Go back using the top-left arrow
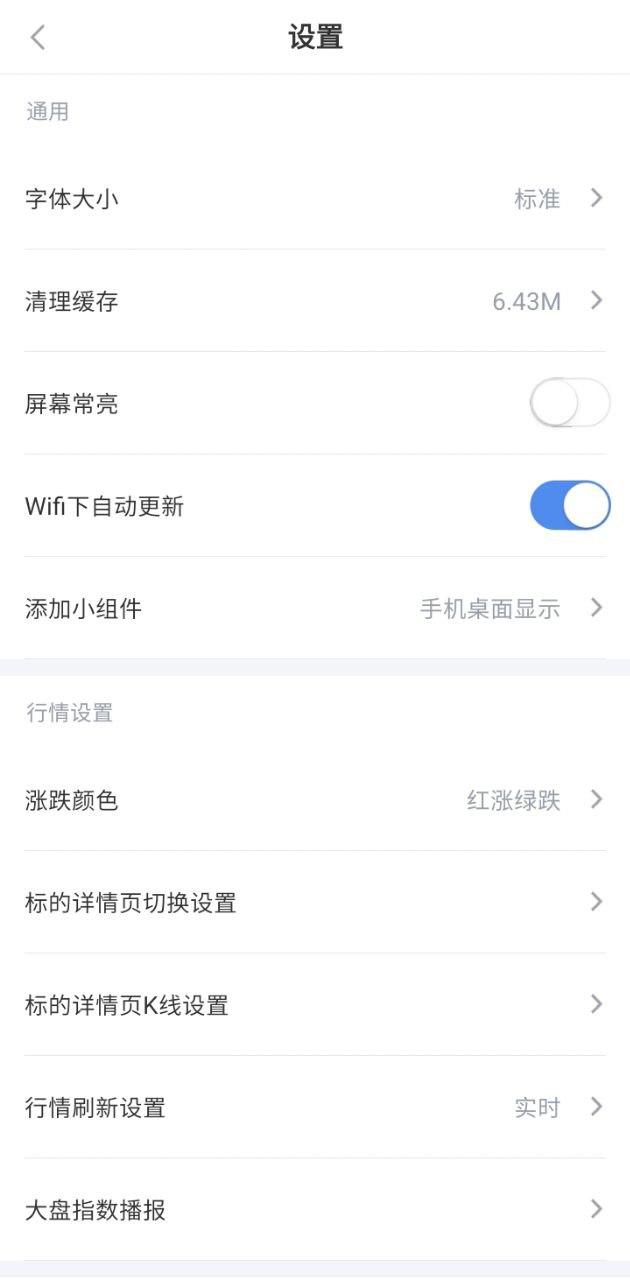The height and width of the screenshot is (1280, 630). pos(38,38)
